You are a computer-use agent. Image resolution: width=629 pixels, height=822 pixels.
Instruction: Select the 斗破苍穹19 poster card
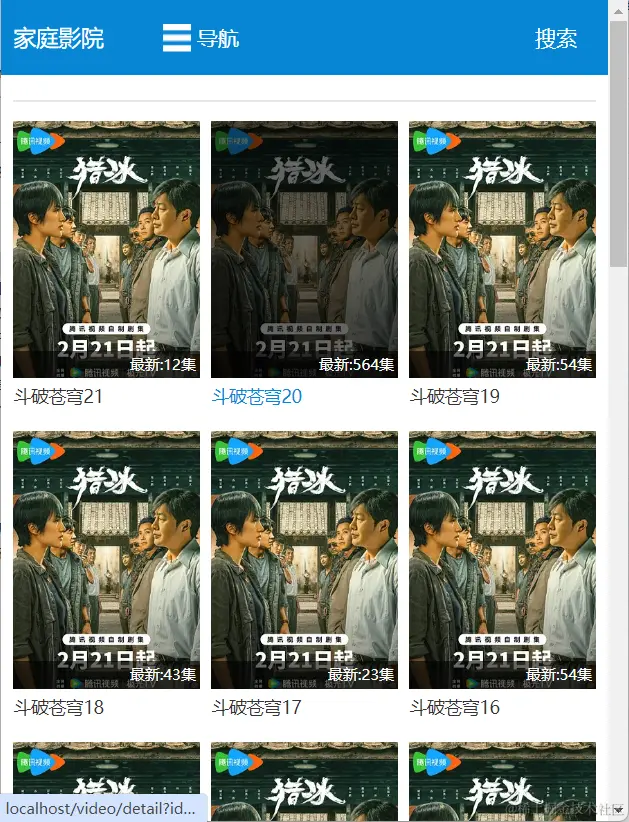pos(502,249)
